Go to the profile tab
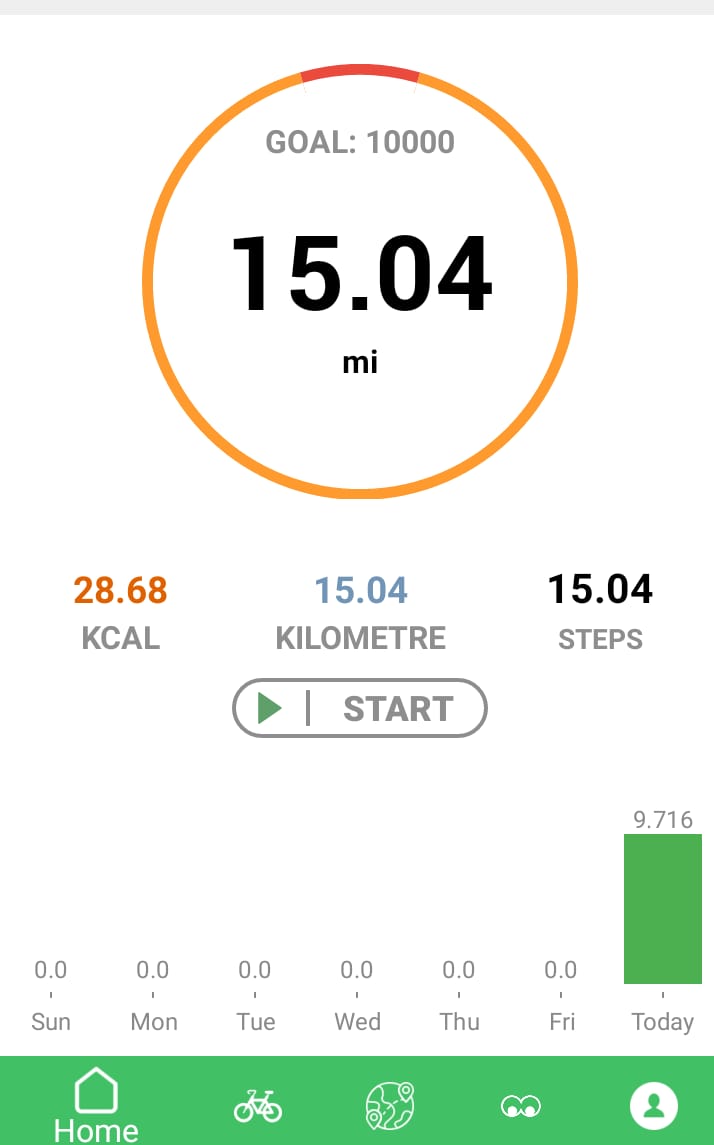This screenshot has width=714, height=1145. point(654,1106)
